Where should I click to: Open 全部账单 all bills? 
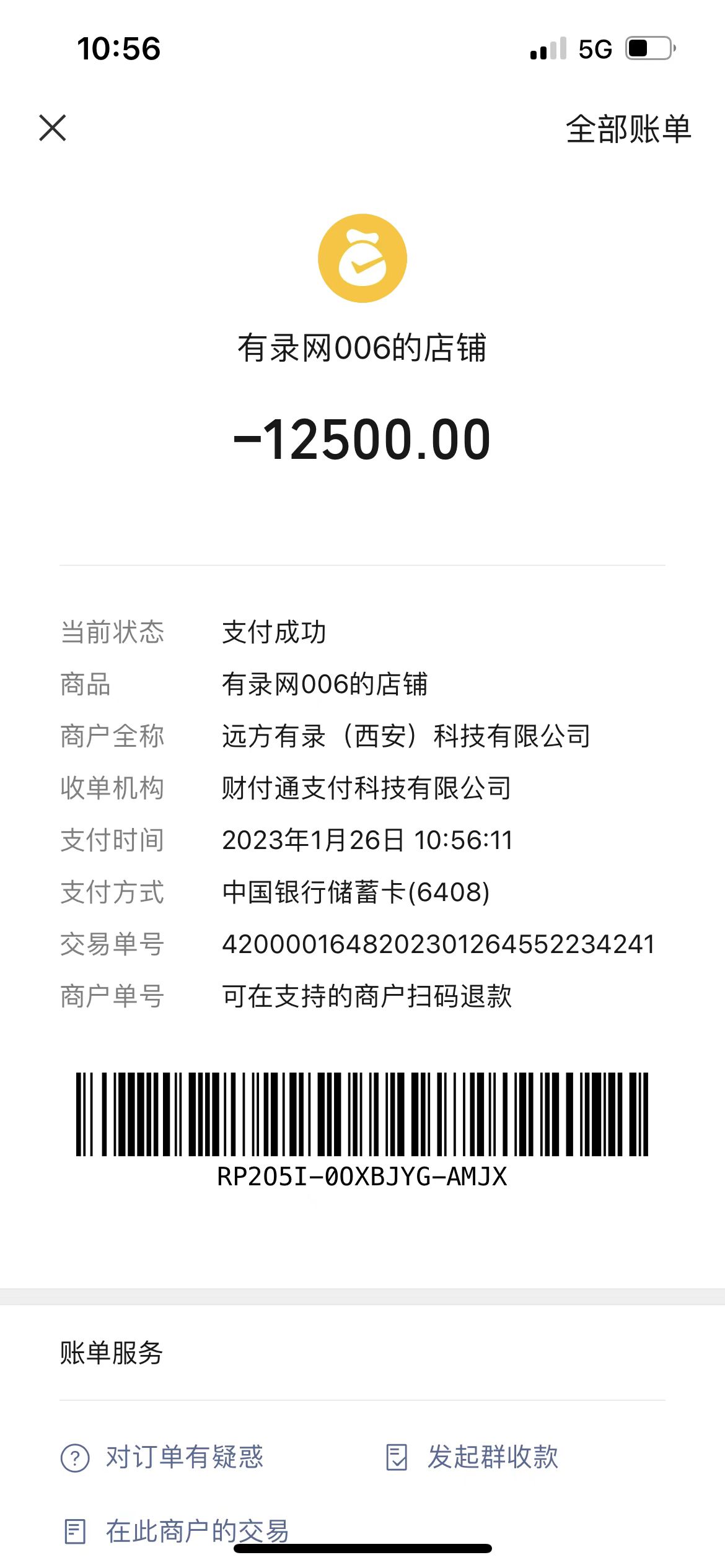628,129
